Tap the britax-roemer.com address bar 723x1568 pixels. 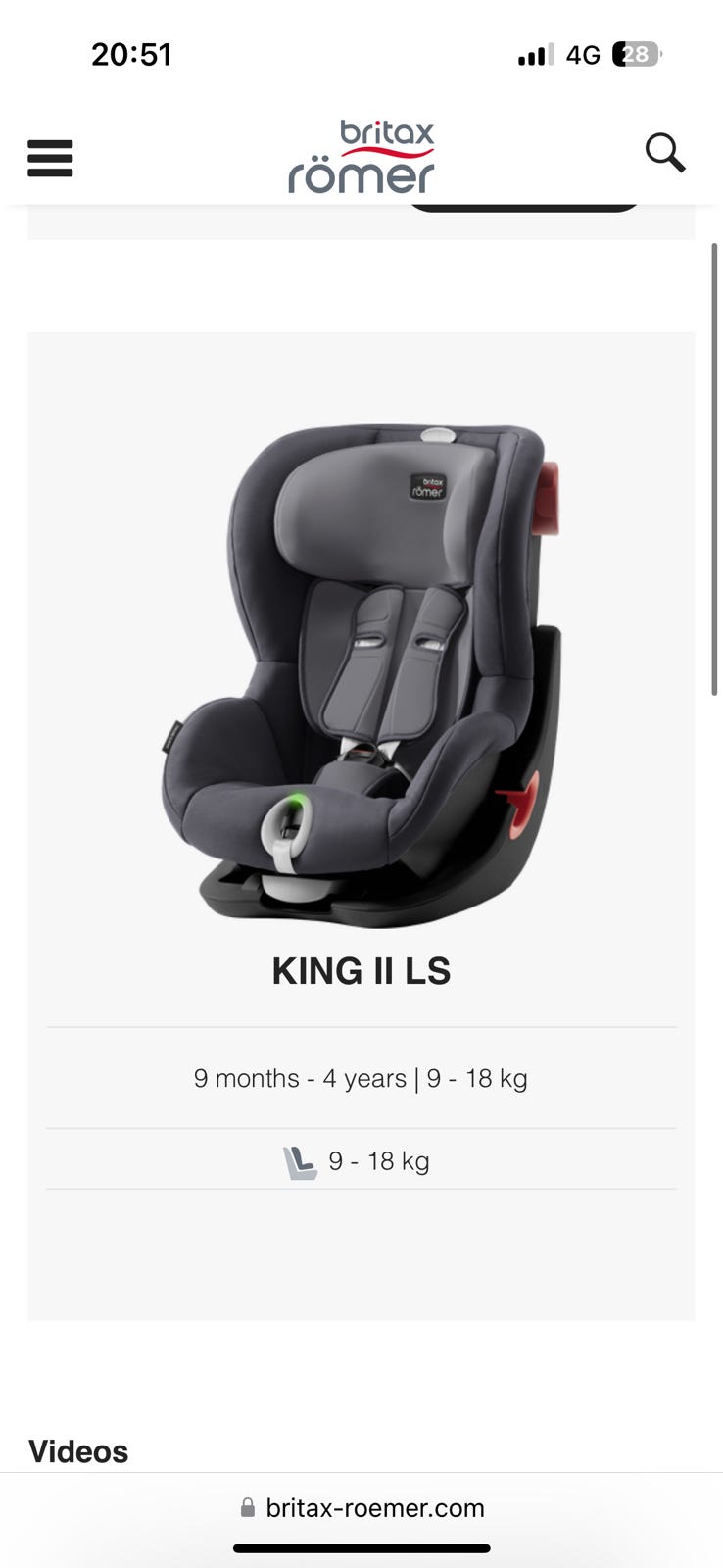[361, 1507]
